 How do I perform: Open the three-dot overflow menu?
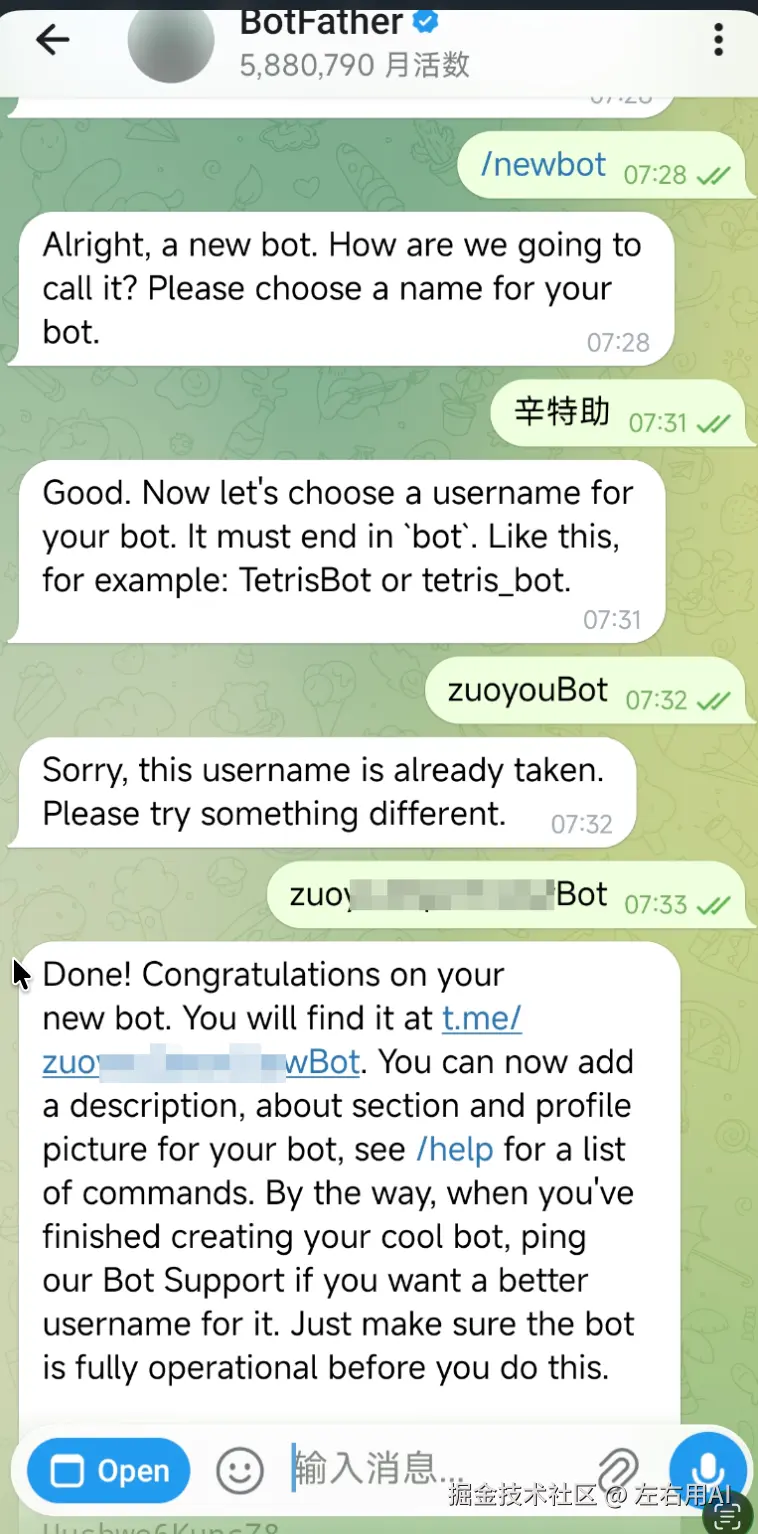tap(718, 40)
